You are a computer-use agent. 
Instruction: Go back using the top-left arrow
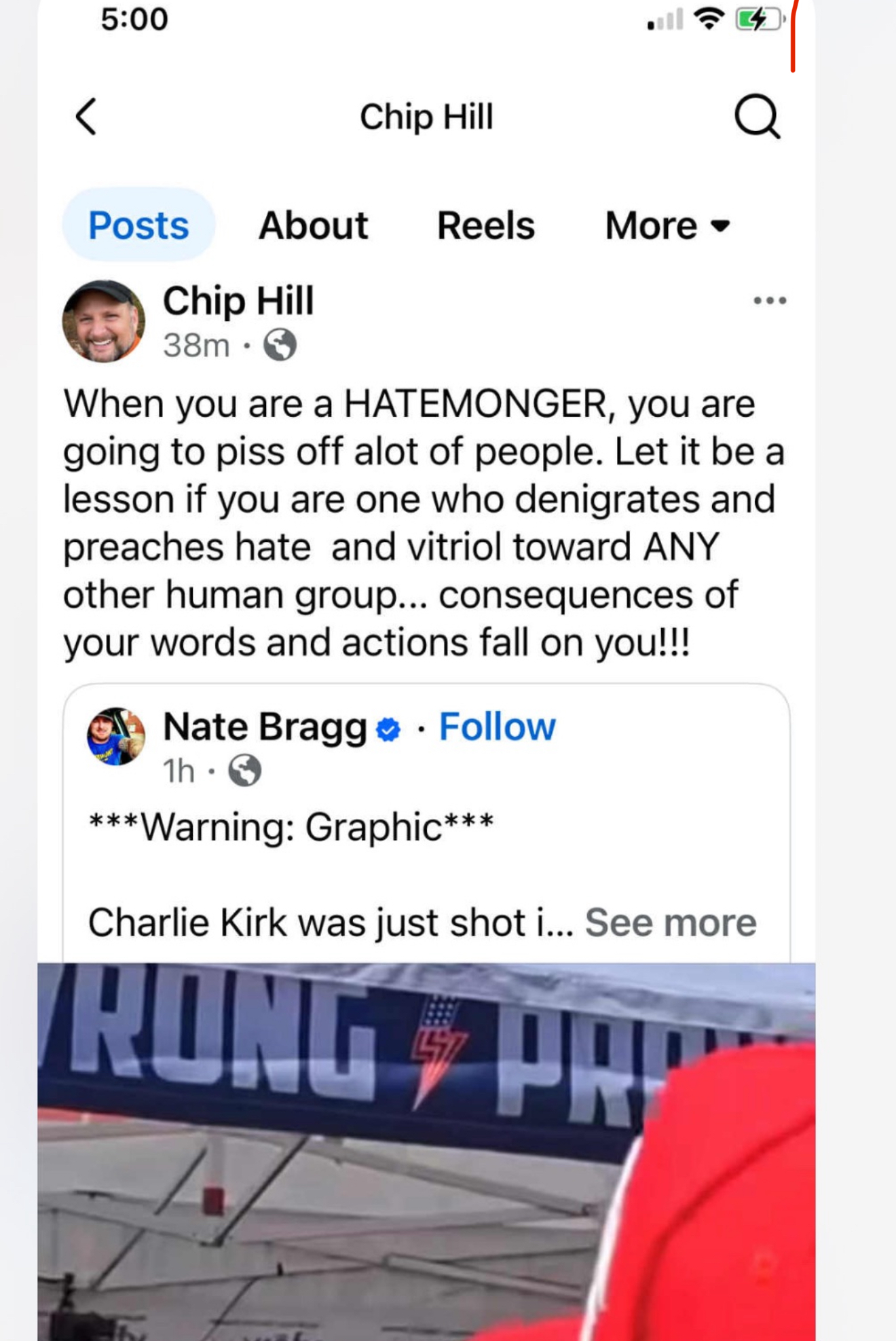(x=86, y=117)
